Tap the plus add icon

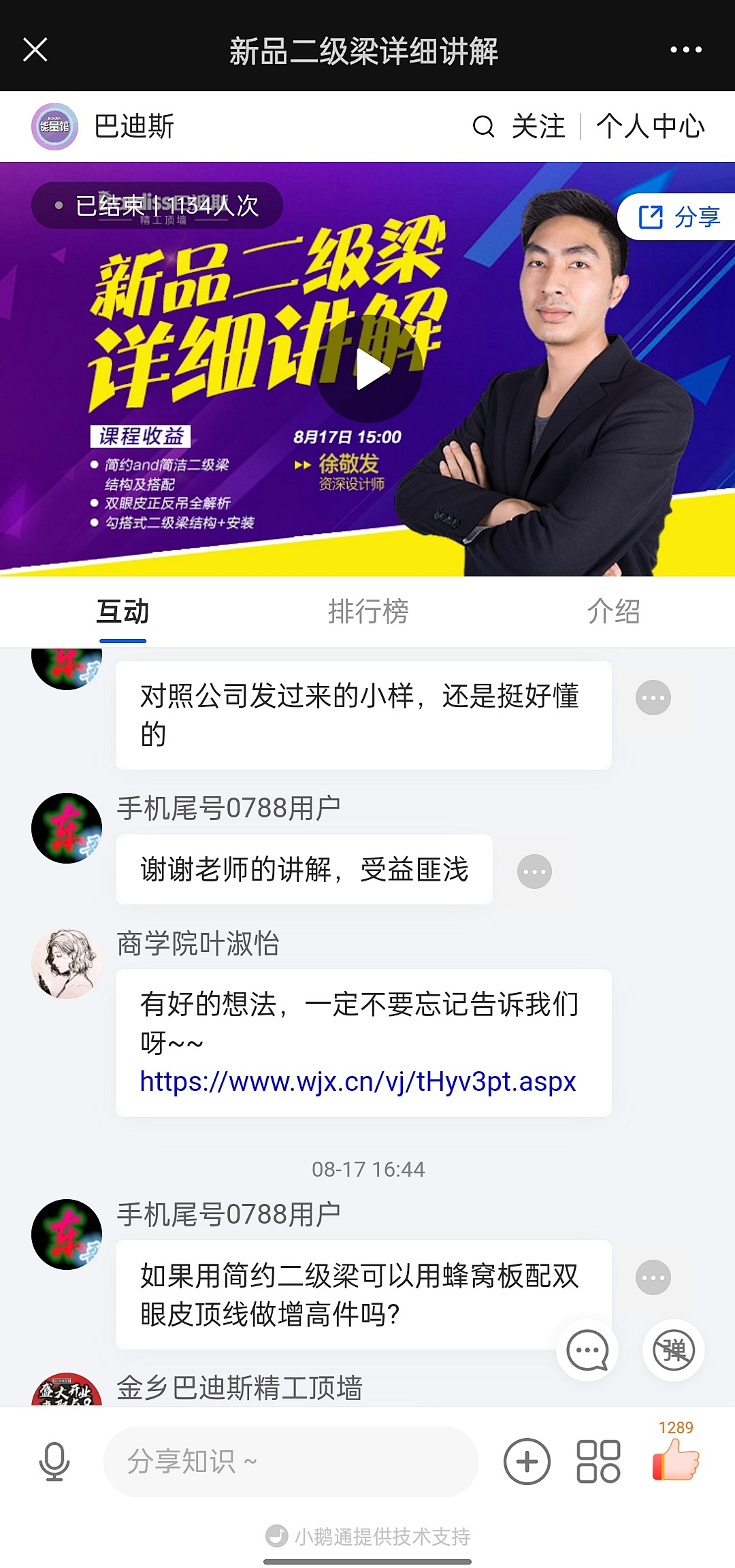[x=527, y=1461]
